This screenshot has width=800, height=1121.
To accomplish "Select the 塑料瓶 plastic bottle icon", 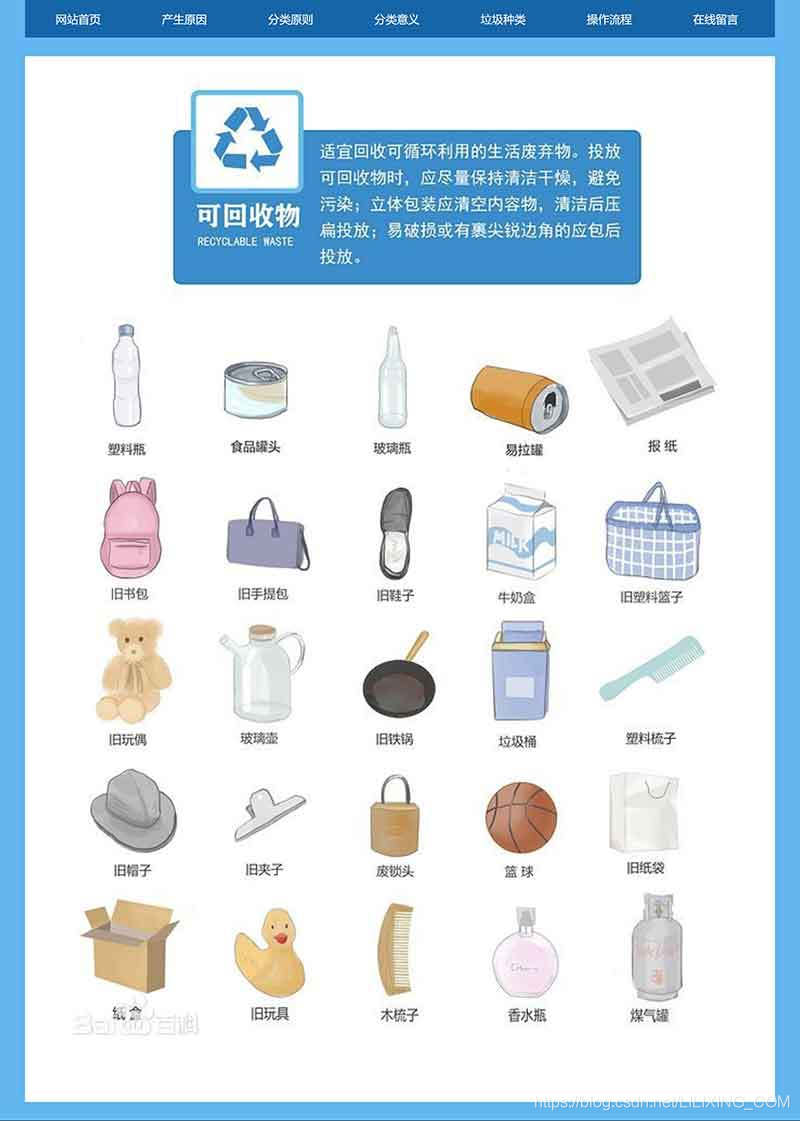I will pyautogui.click(x=124, y=378).
